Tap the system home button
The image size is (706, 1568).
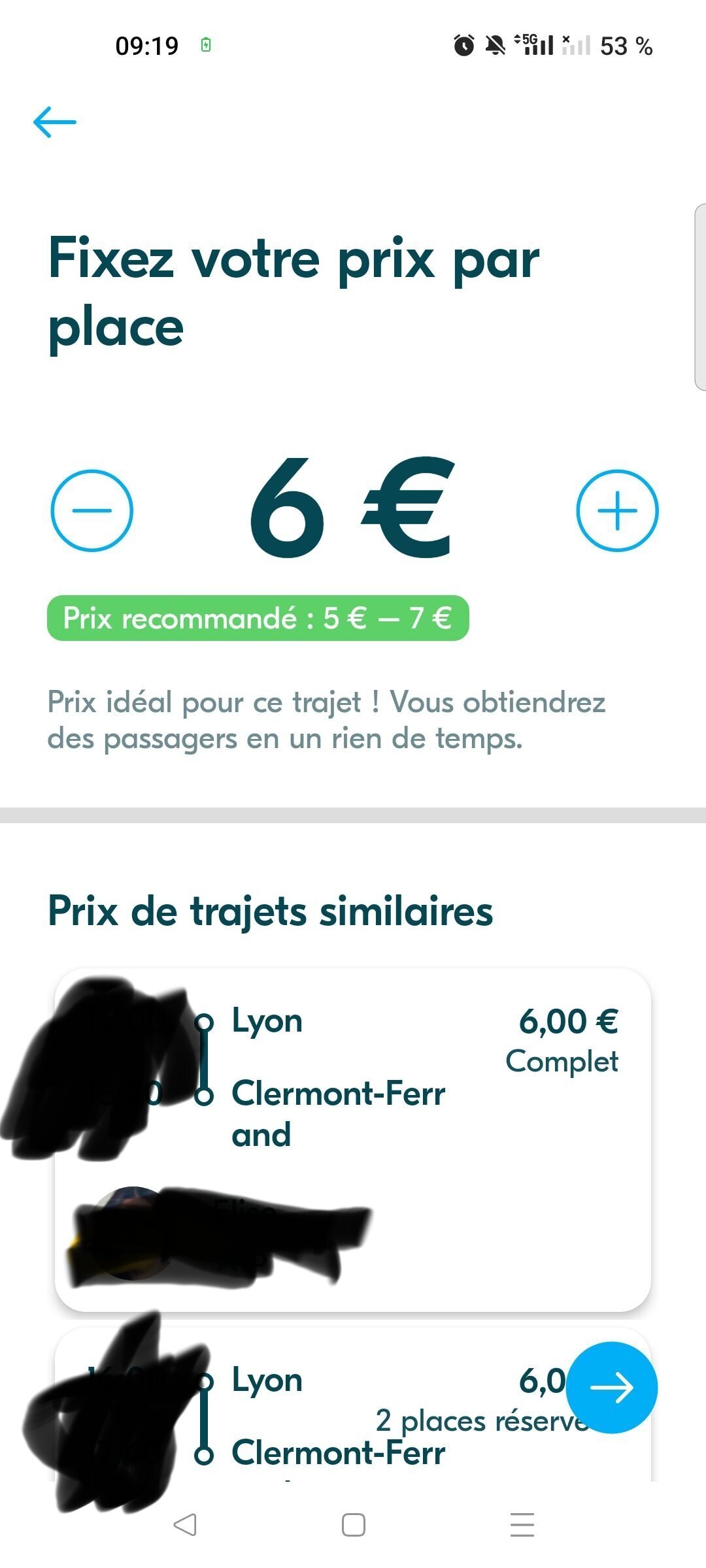(354, 1525)
